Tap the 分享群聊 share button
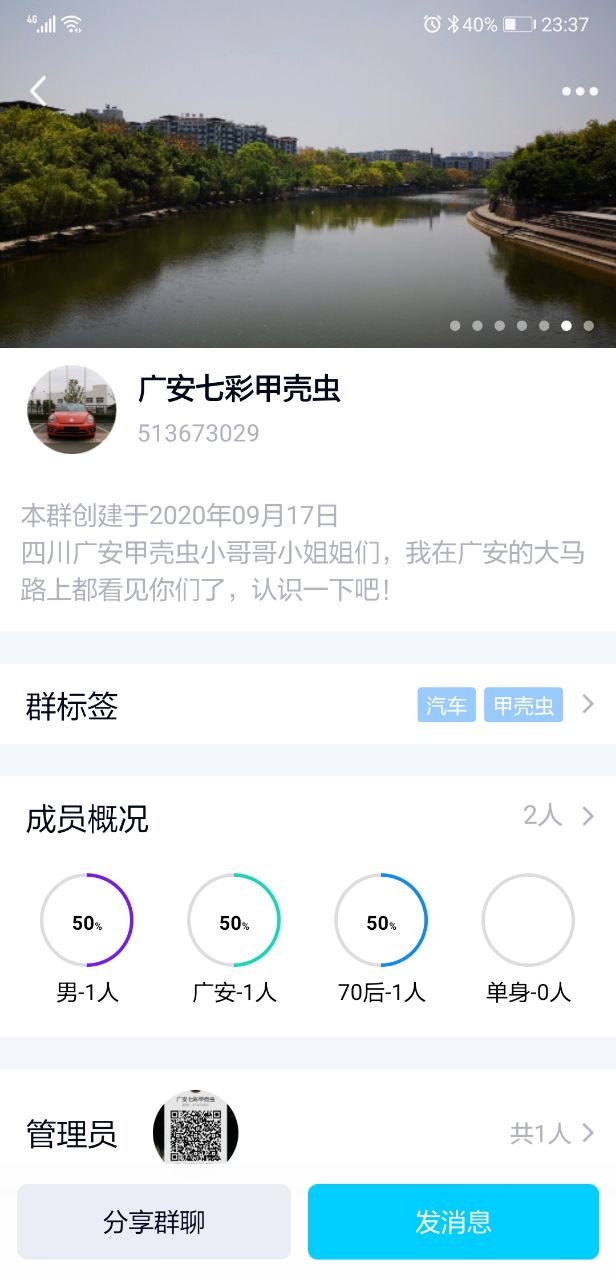This screenshot has width=616, height=1280. (x=154, y=1221)
